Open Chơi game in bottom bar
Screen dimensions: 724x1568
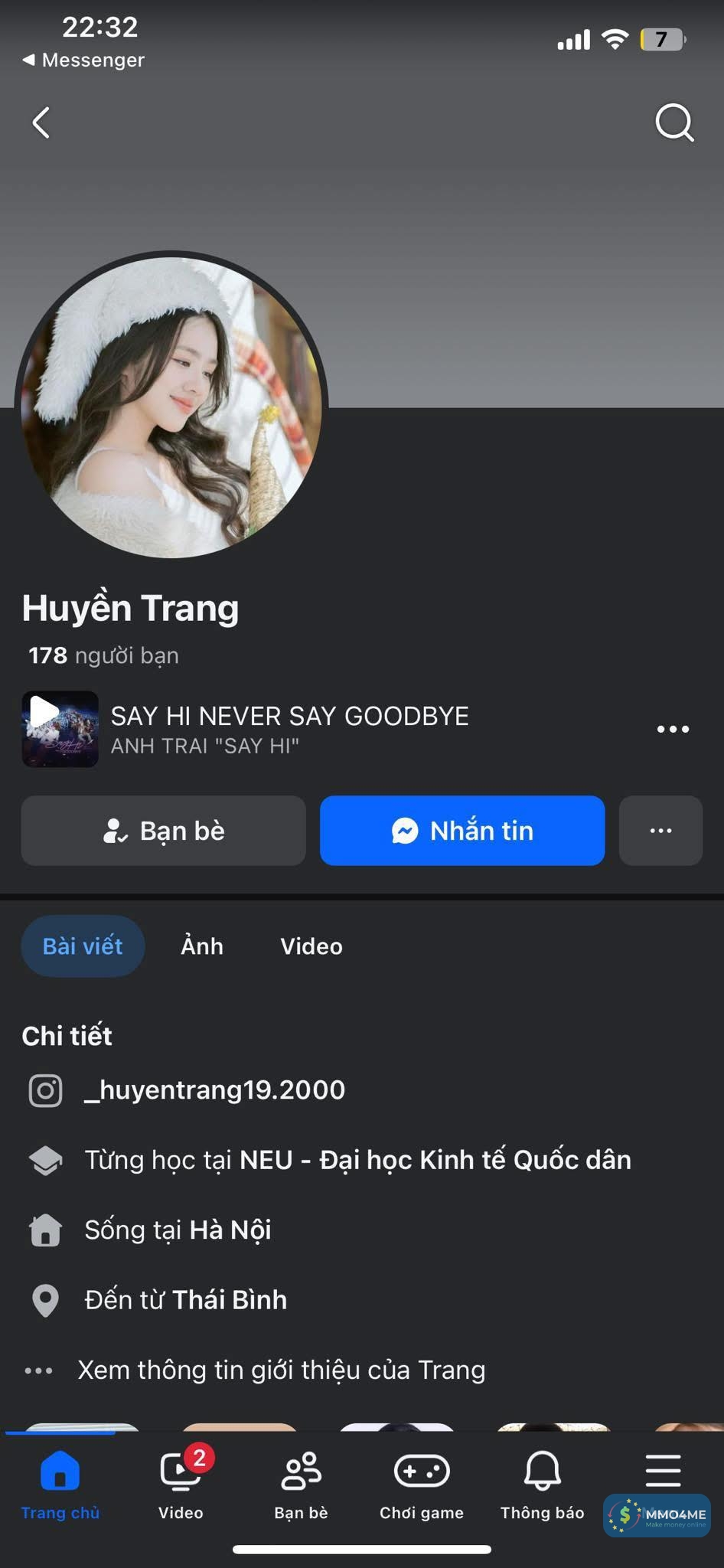[422, 1484]
